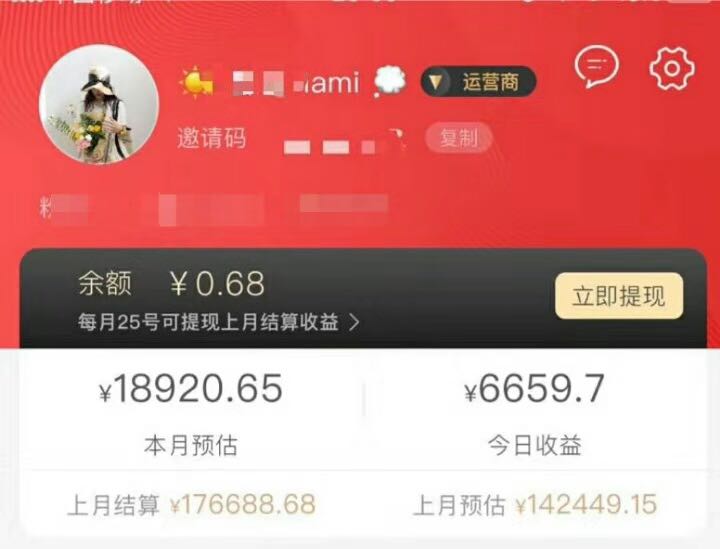Open the 每月25号可提现上月结算收益 details
Viewport: 720px width, 549px height.
coord(219,322)
